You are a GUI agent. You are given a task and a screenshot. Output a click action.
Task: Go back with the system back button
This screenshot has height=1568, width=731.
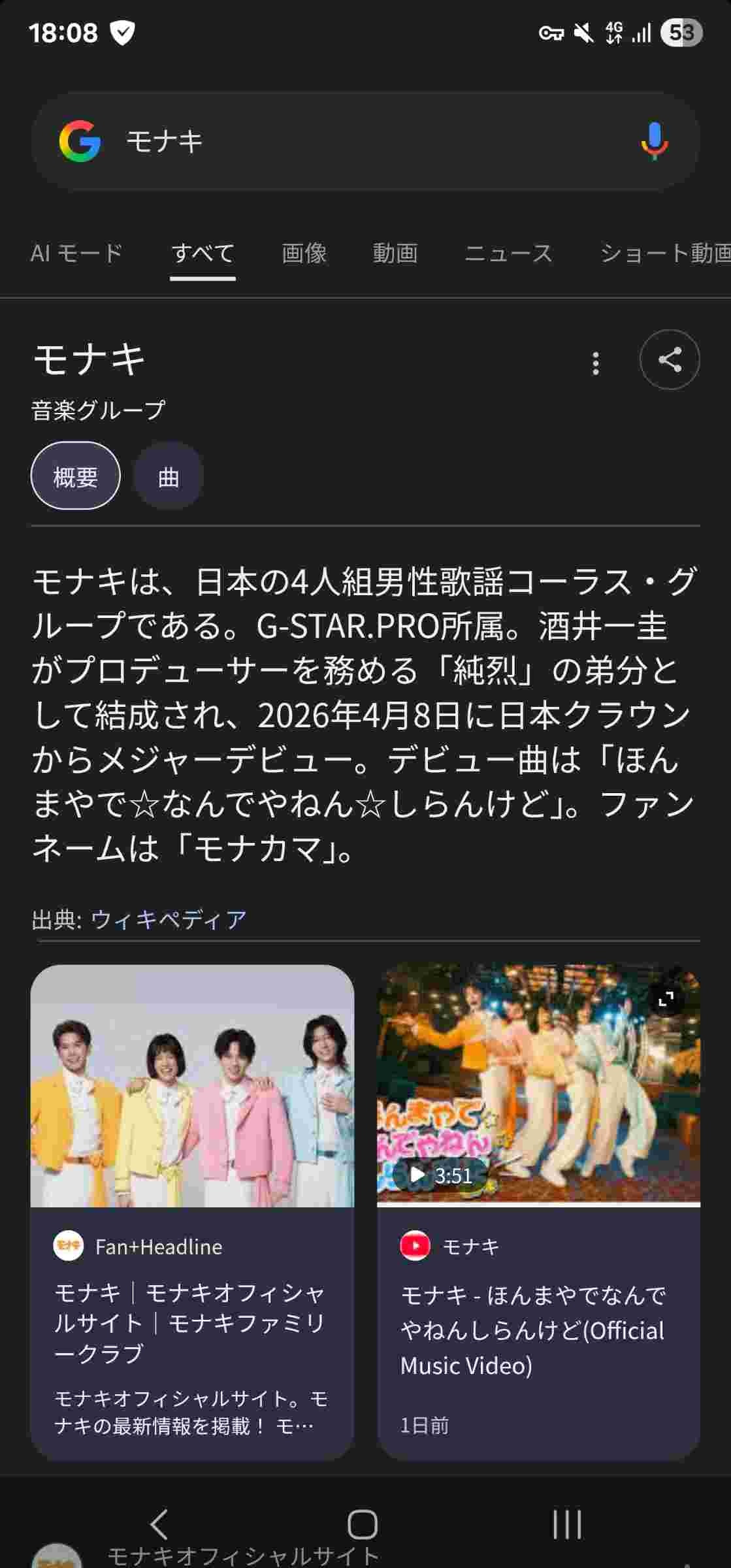point(159,1525)
